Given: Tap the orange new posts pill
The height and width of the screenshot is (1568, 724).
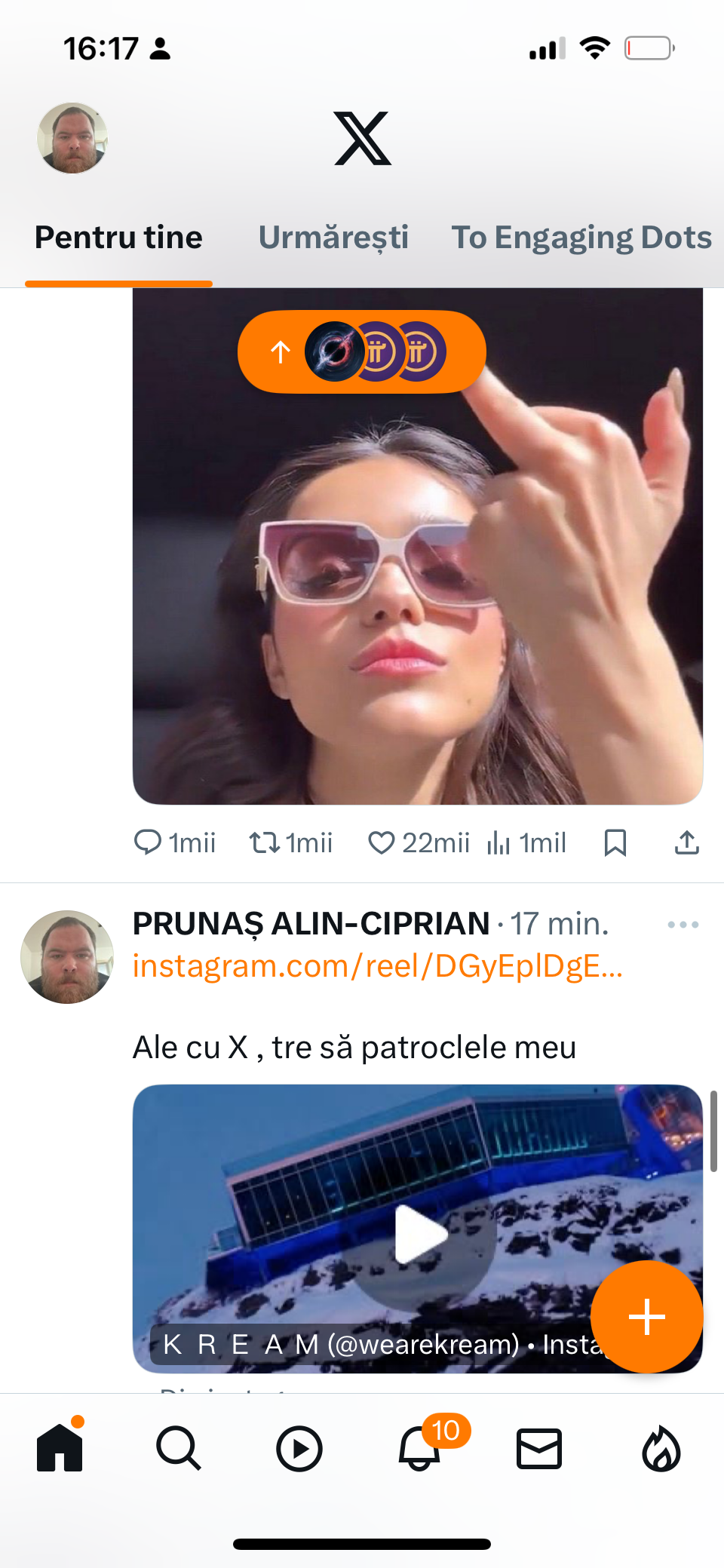Looking at the screenshot, I should [361, 351].
